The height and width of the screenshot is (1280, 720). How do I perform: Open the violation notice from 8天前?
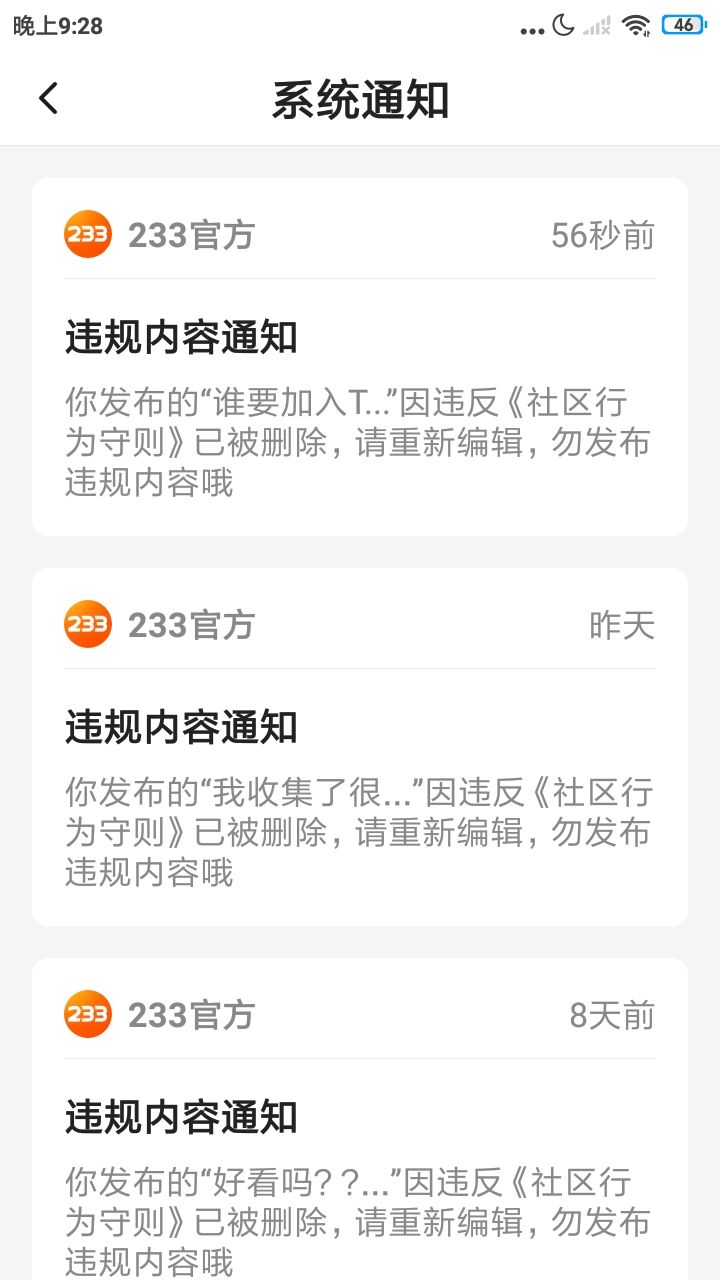coord(360,1119)
